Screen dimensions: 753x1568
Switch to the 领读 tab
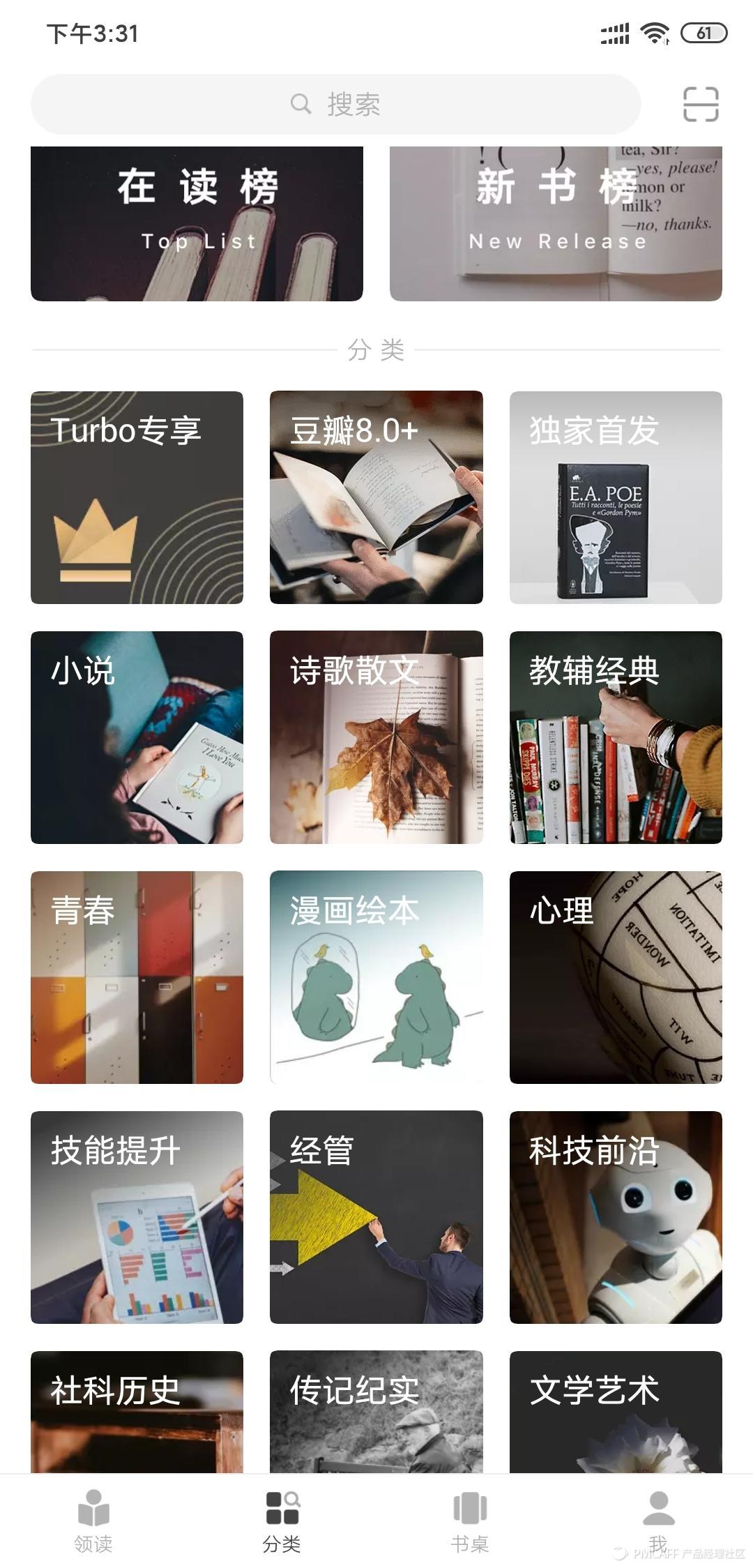point(93,1521)
